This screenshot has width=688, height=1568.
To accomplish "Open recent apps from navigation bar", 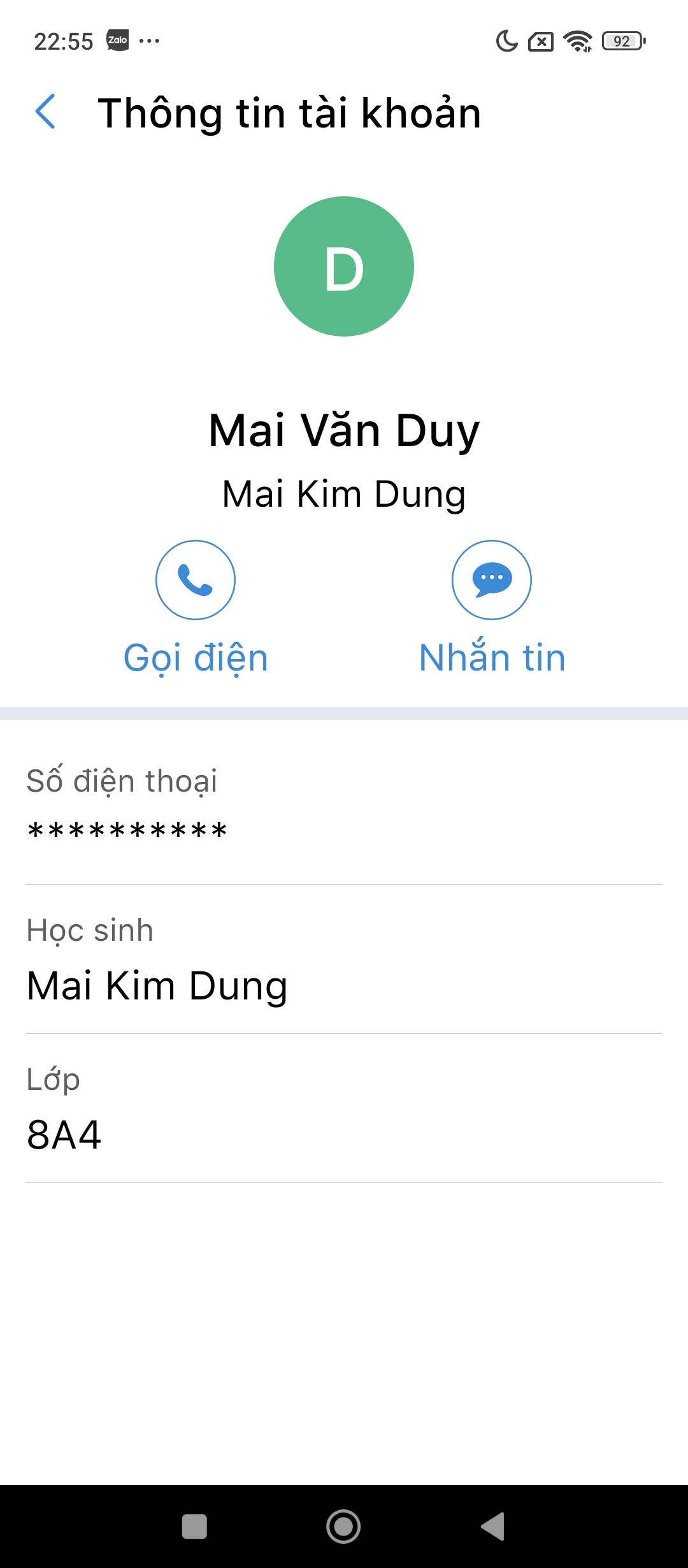I will tap(194, 1527).
